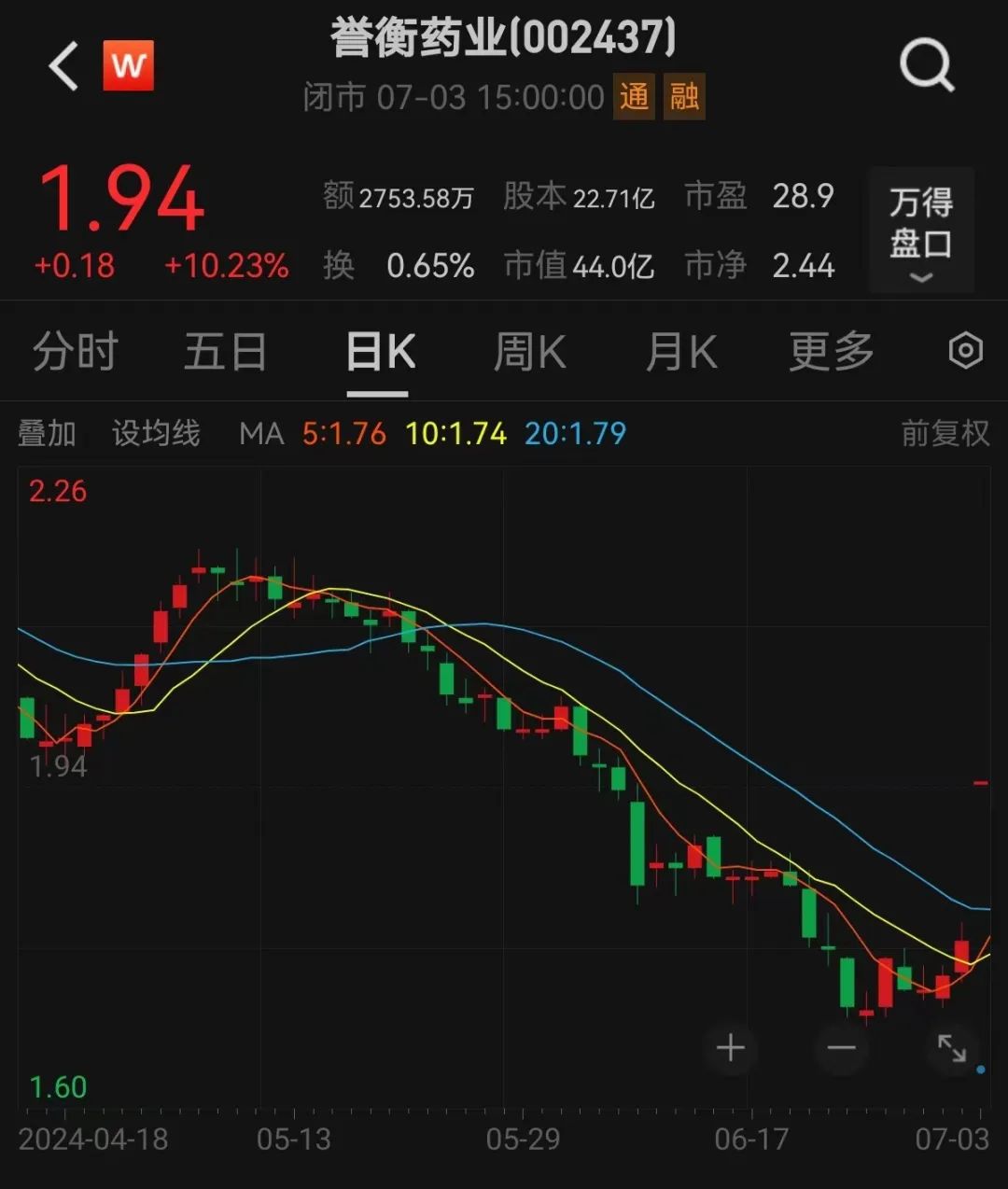Change the 前复权 adjustment mode

pos(945,433)
